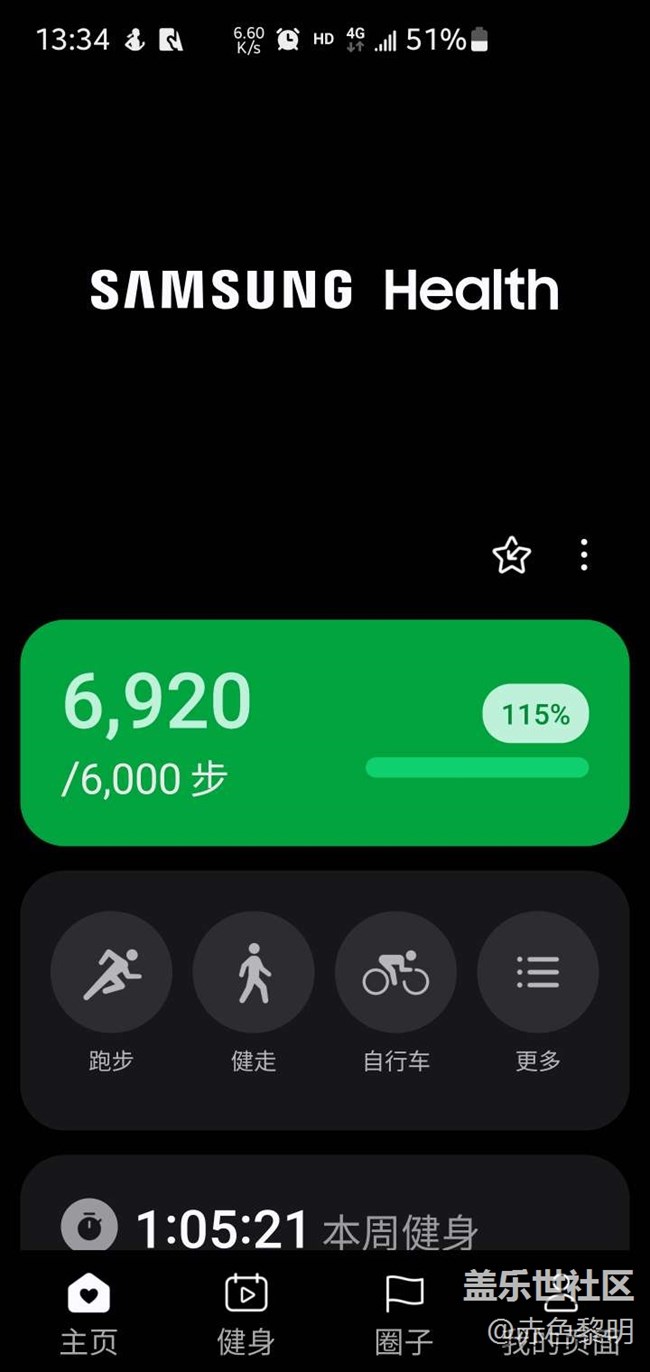Open the star badge icon

511,555
